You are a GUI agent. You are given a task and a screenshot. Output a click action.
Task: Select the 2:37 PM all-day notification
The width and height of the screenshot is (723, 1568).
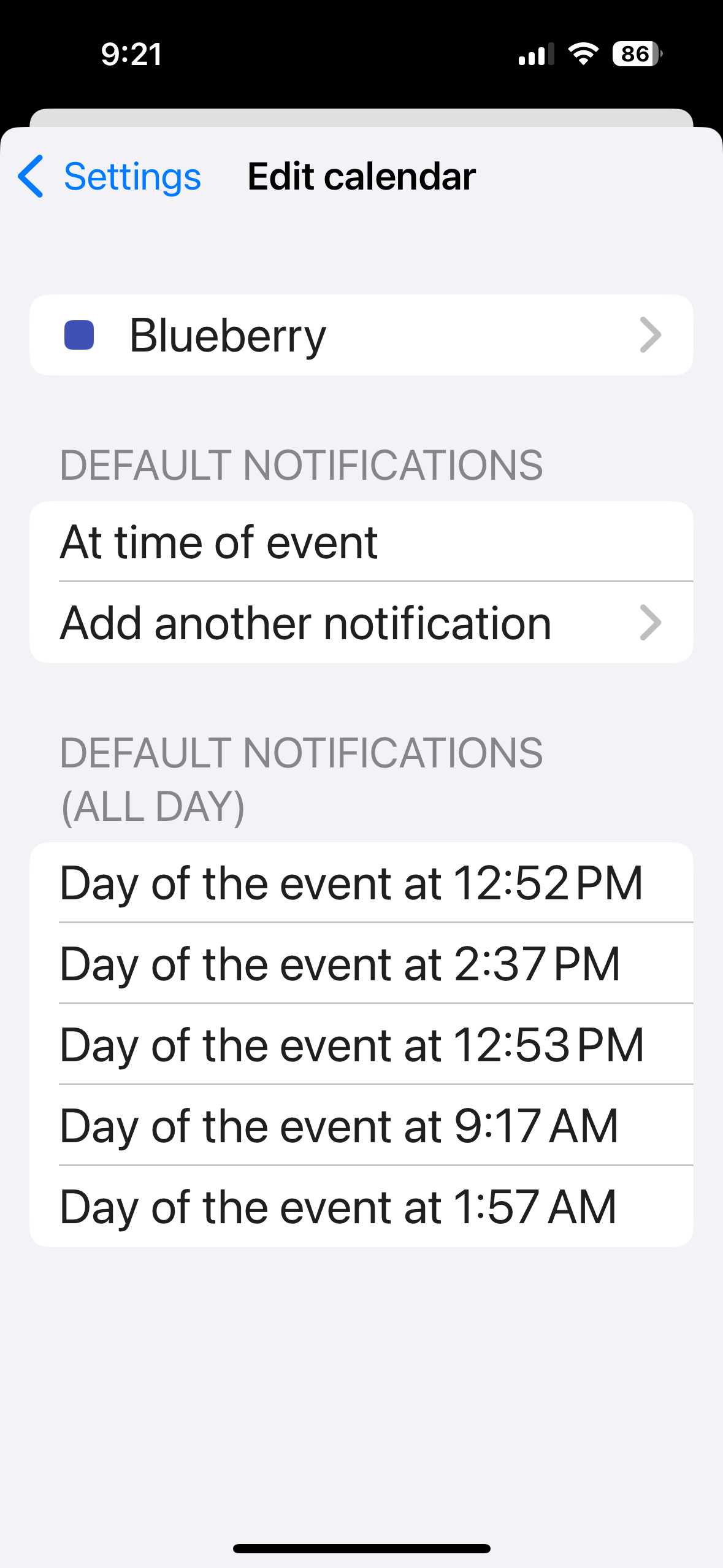point(361,964)
